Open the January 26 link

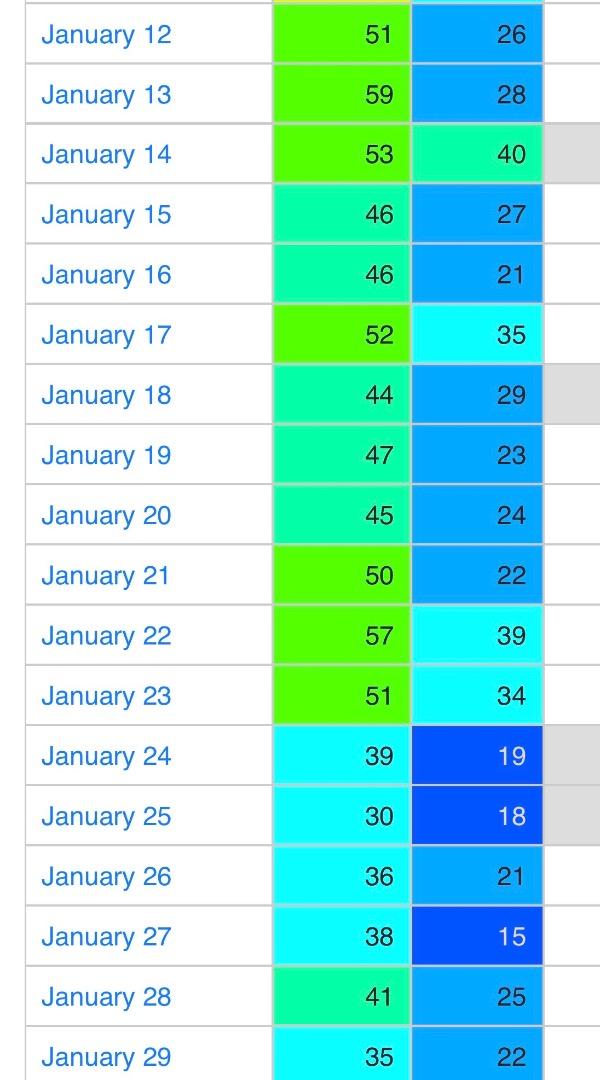pos(106,877)
